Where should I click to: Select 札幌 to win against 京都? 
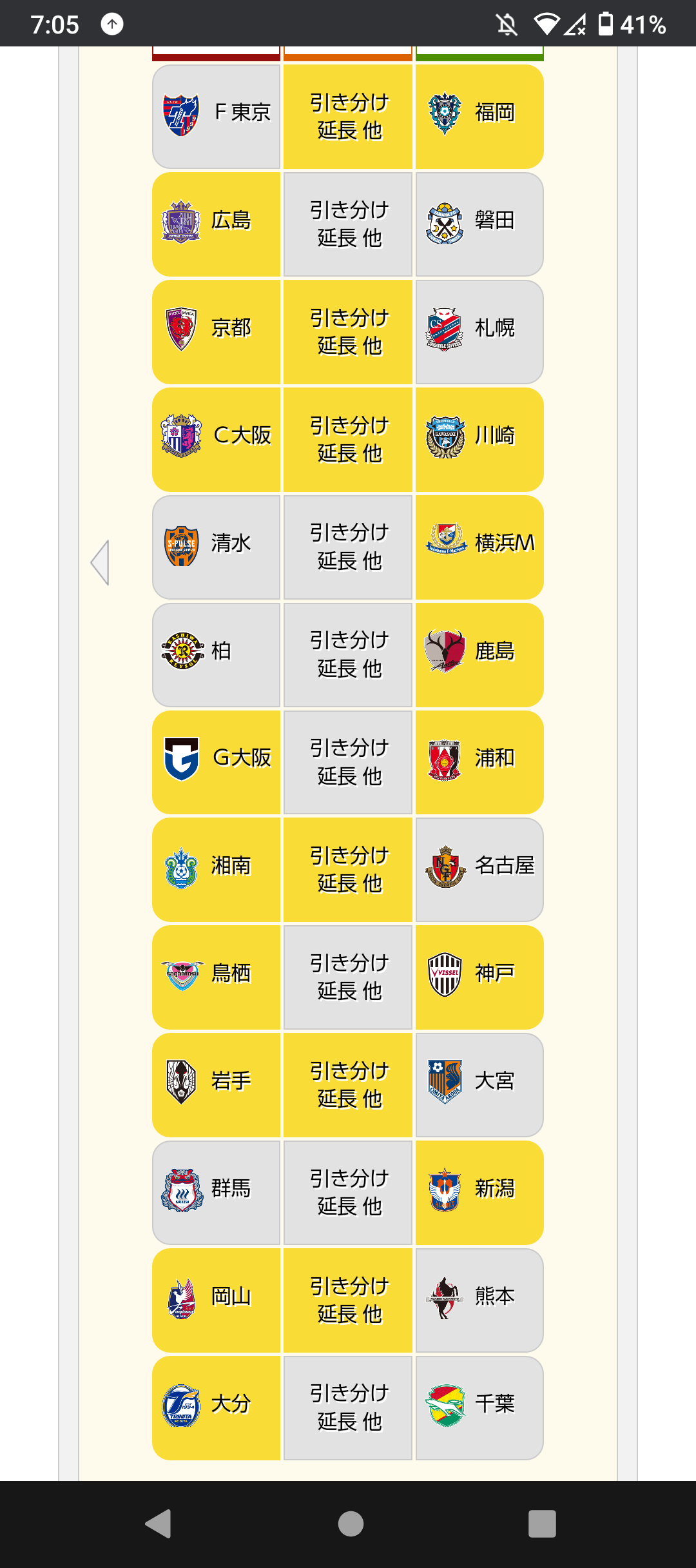pyautogui.click(x=479, y=332)
